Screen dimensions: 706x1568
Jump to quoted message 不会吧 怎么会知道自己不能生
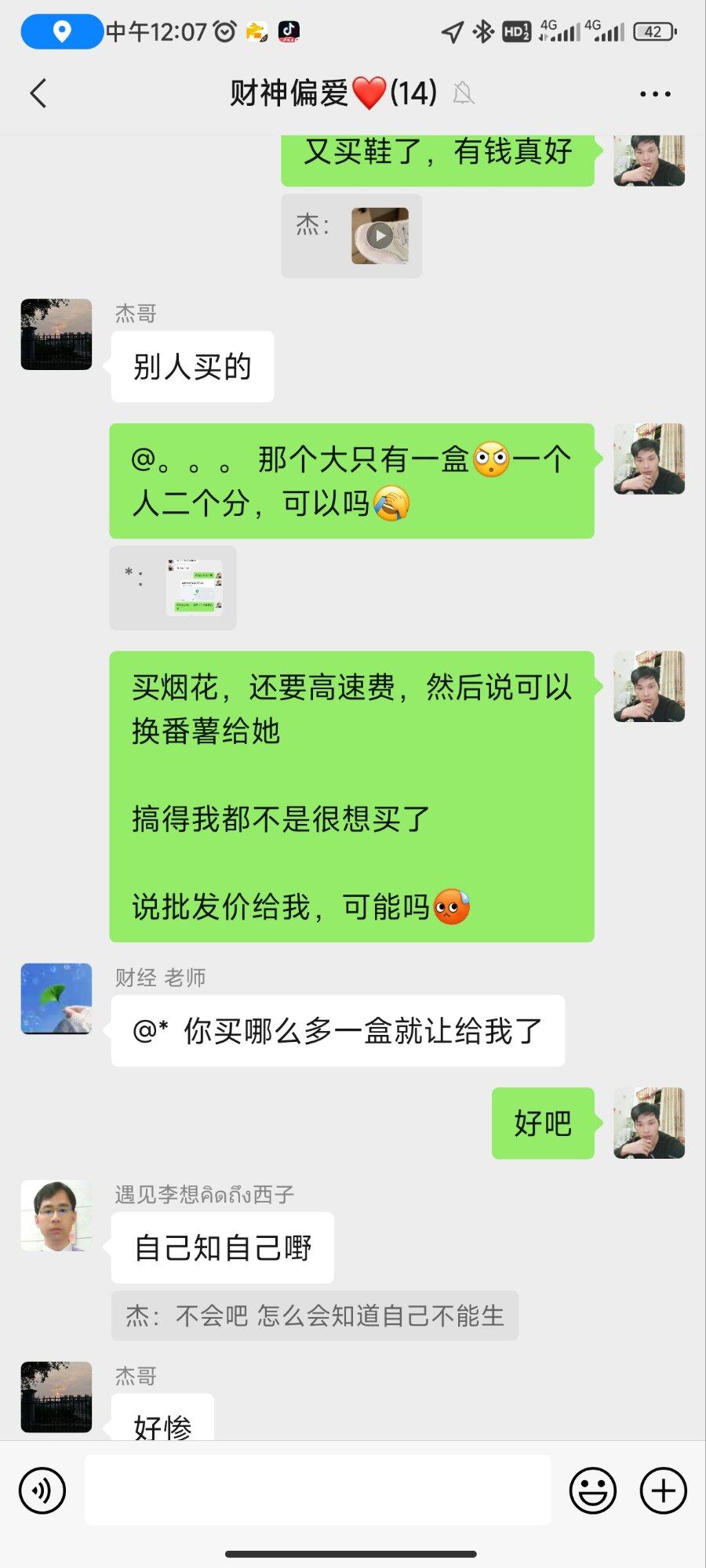click(315, 1316)
